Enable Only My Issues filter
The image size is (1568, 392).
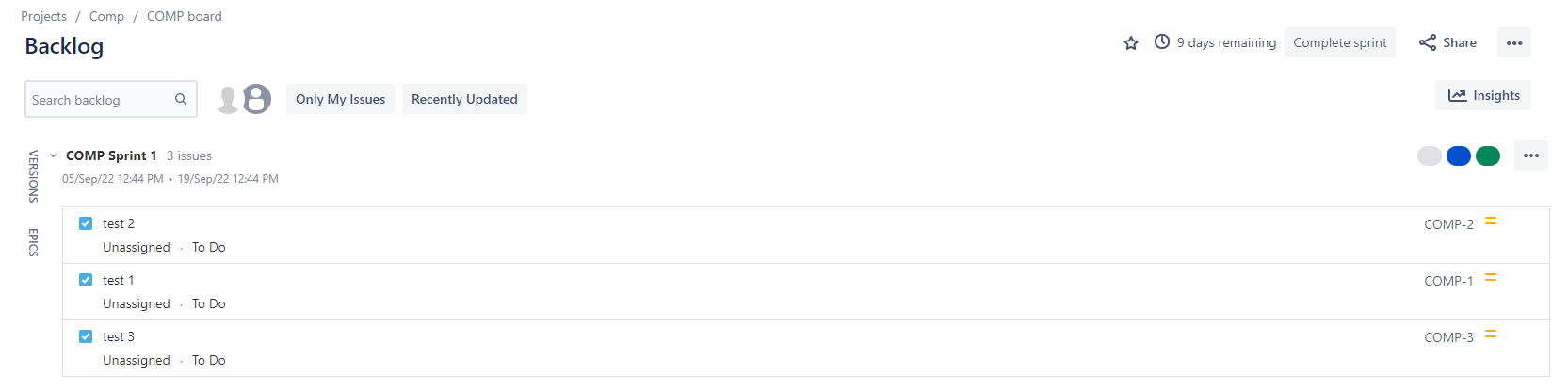point(340,99)
